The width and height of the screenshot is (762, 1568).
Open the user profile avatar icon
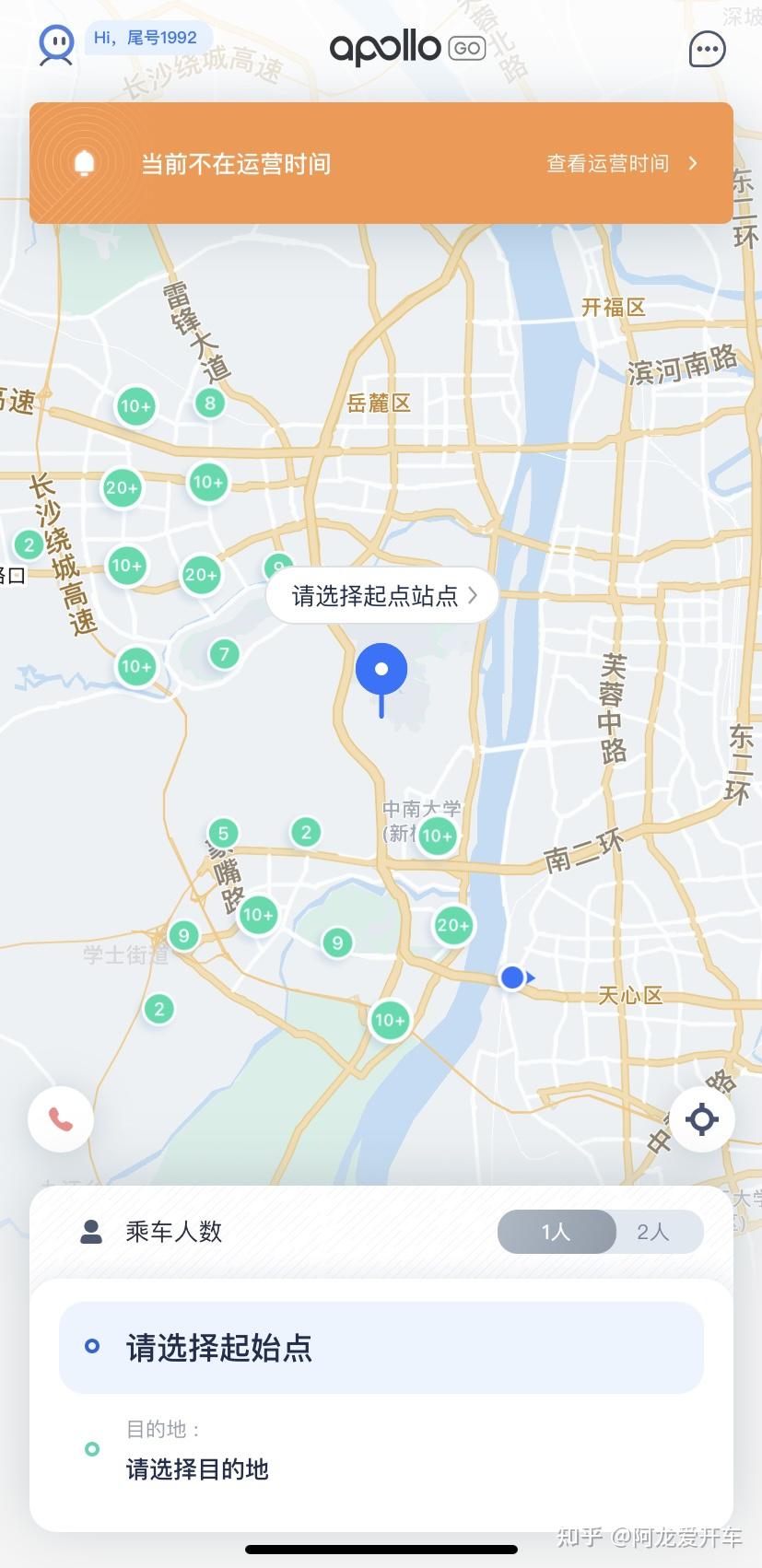pyautogui.click(x=55, y=44)
